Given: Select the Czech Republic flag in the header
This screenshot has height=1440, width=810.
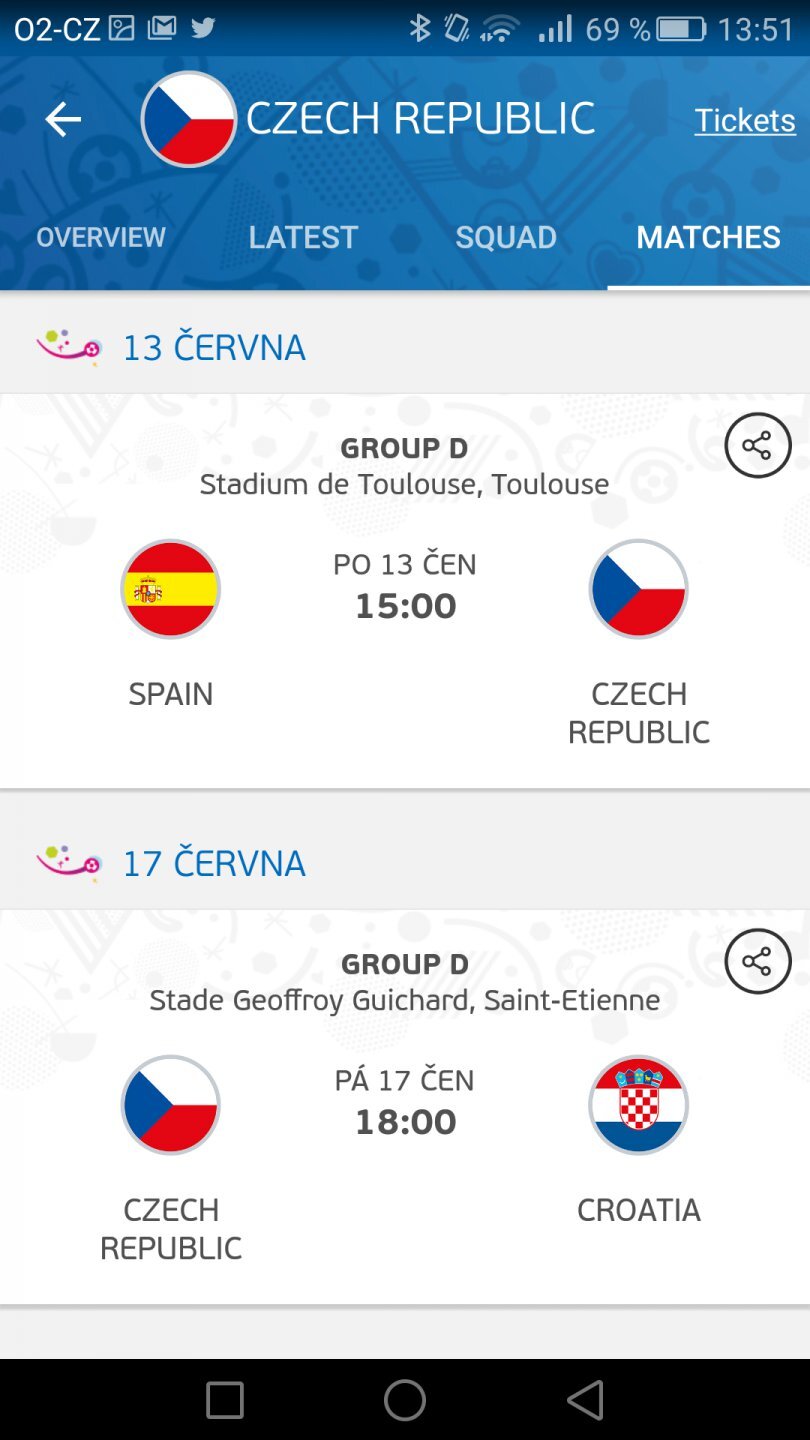Looking at the screenshot, I should 188,118.
